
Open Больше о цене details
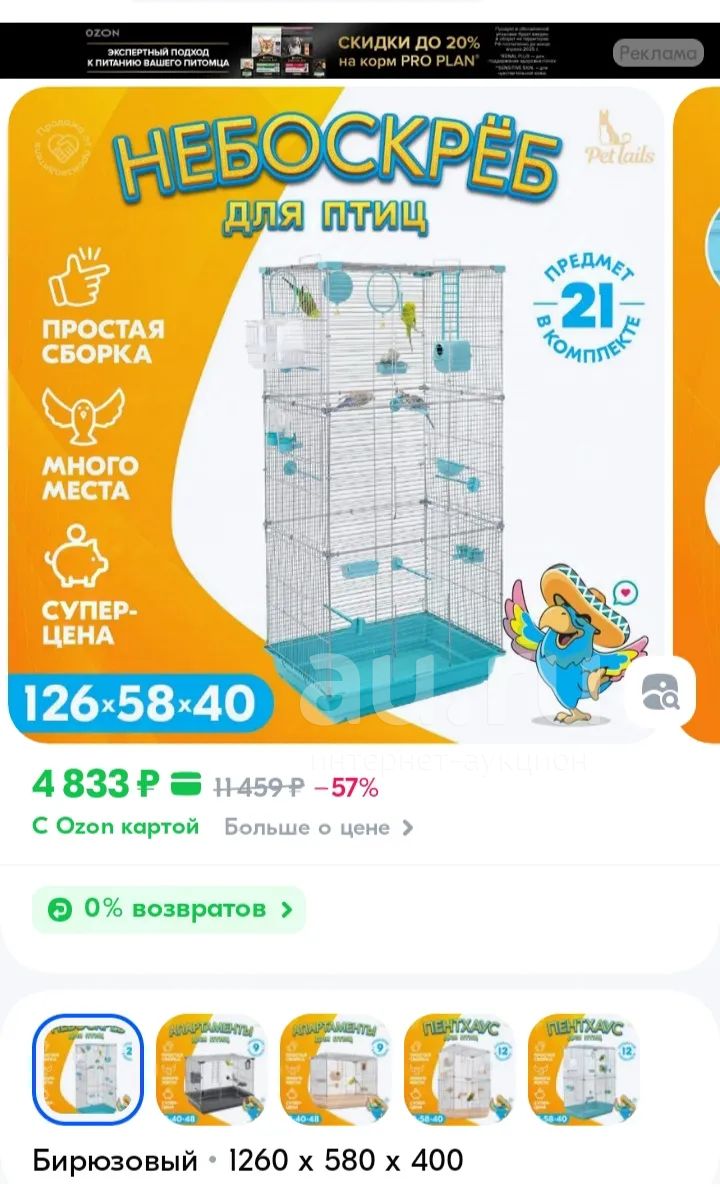[x=318, y=827]
